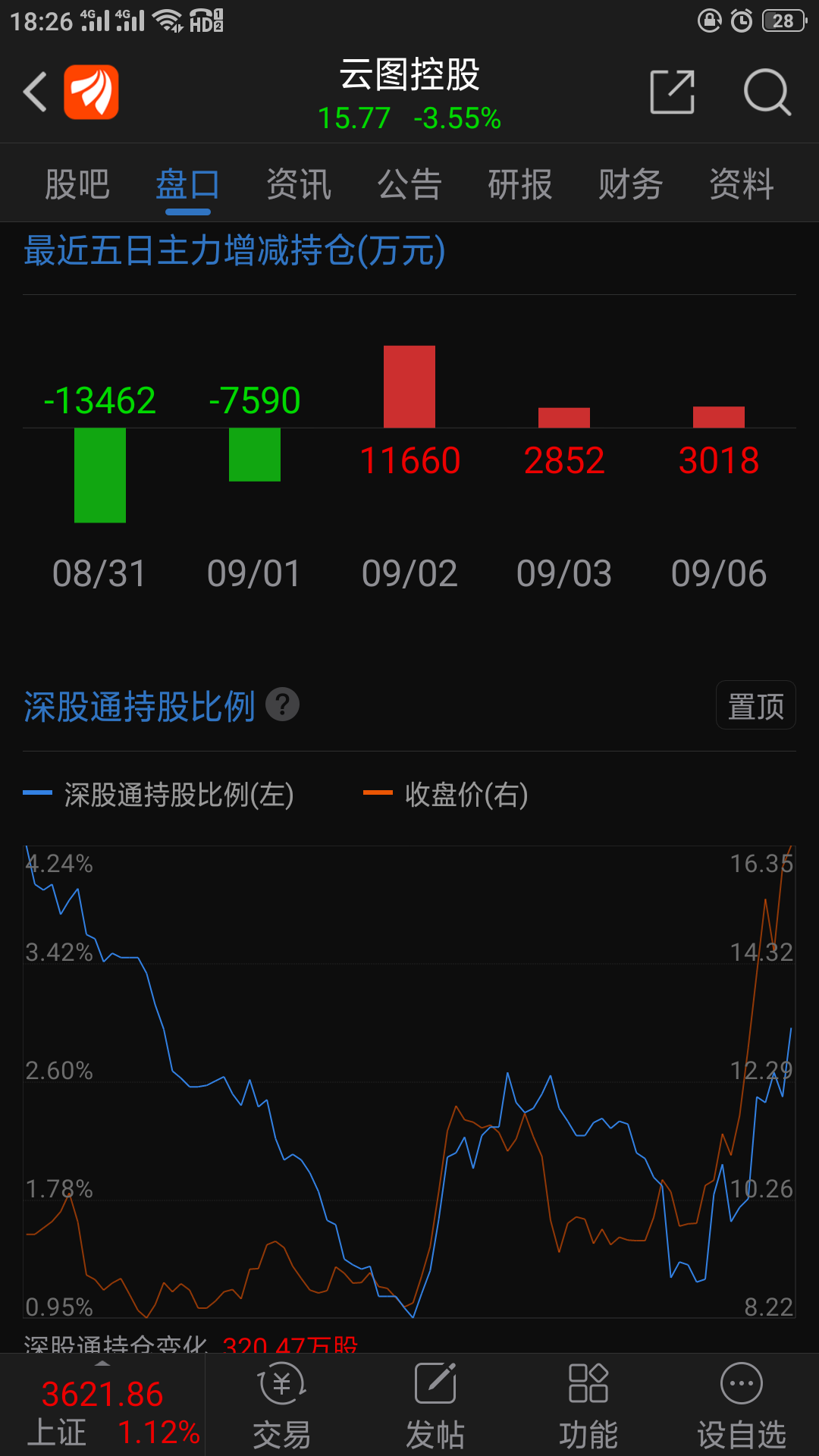Screen dimensions: 819x1456
Task: Tap the stock price 15.77 -3.55% header
Action: 409,118
